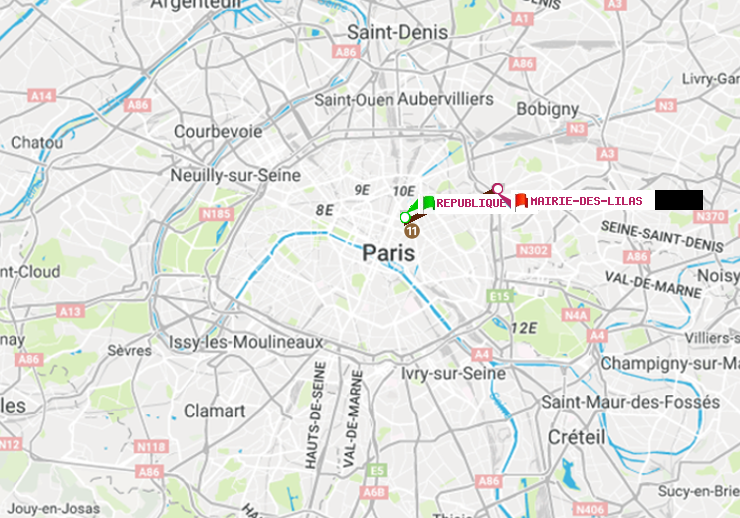Tap the red Mairie-des-Lilas destination flag
Screen dimensions: 740x518
coord(521,201)
